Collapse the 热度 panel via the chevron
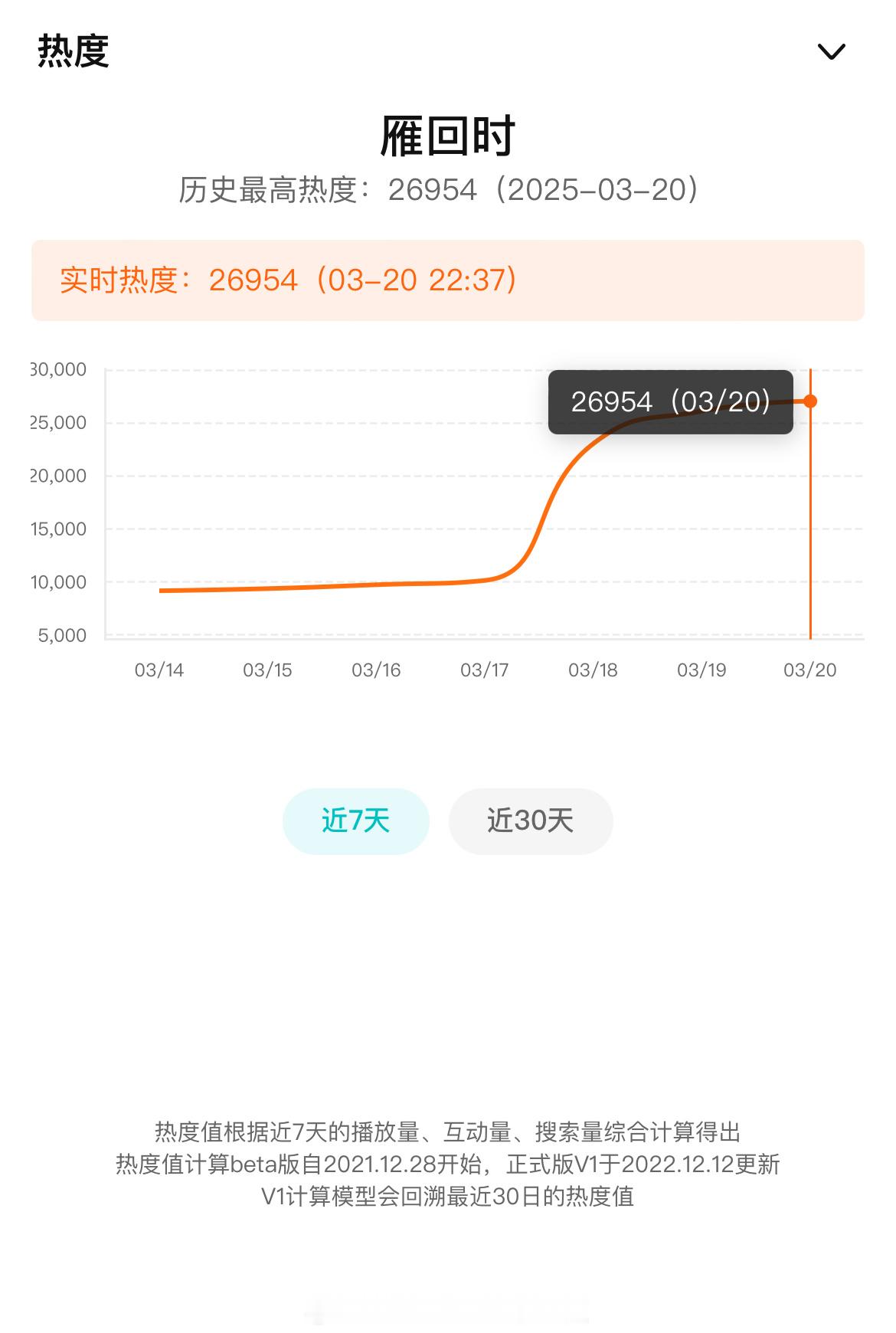The width and height of the screenshot is (896, 1333). 830,52
